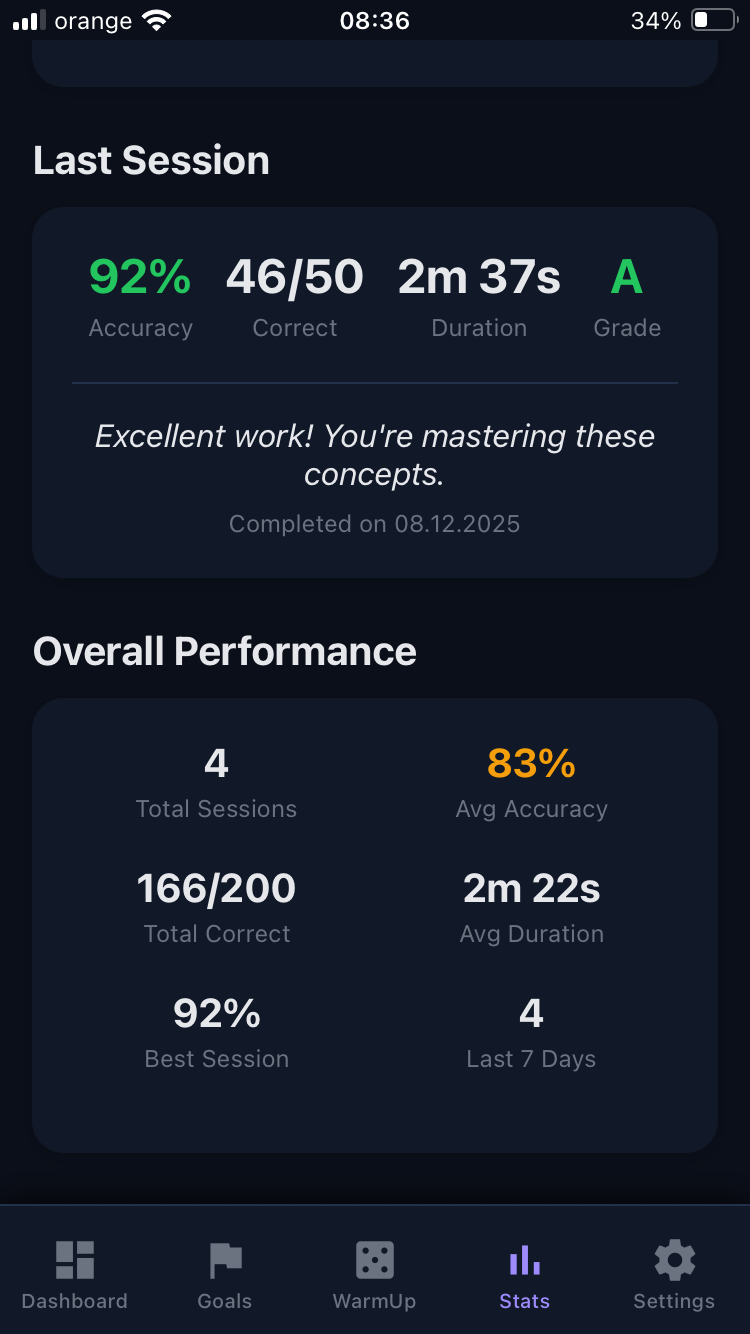Tap the Completed on 08.12.2025 text

[375, 524]
